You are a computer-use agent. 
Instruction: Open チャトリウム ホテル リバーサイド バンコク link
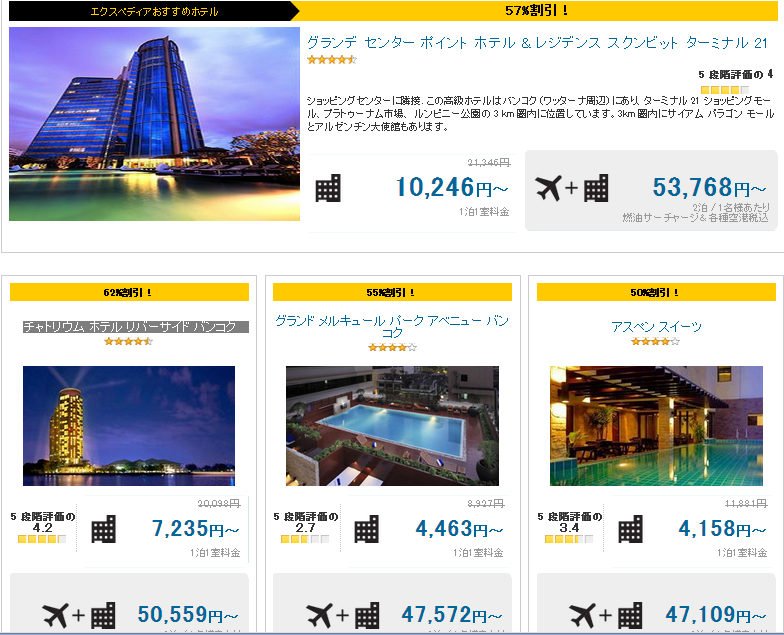point(129,327)
